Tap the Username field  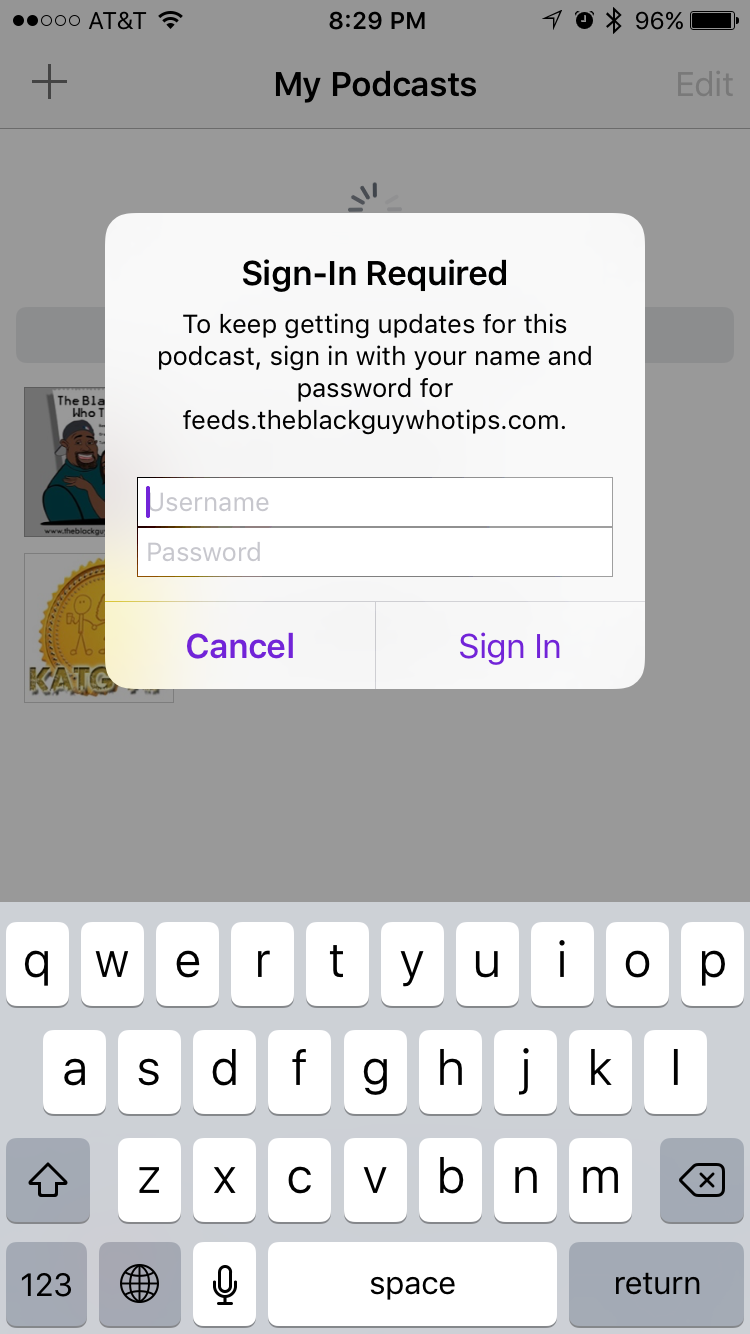click(375, 502)
